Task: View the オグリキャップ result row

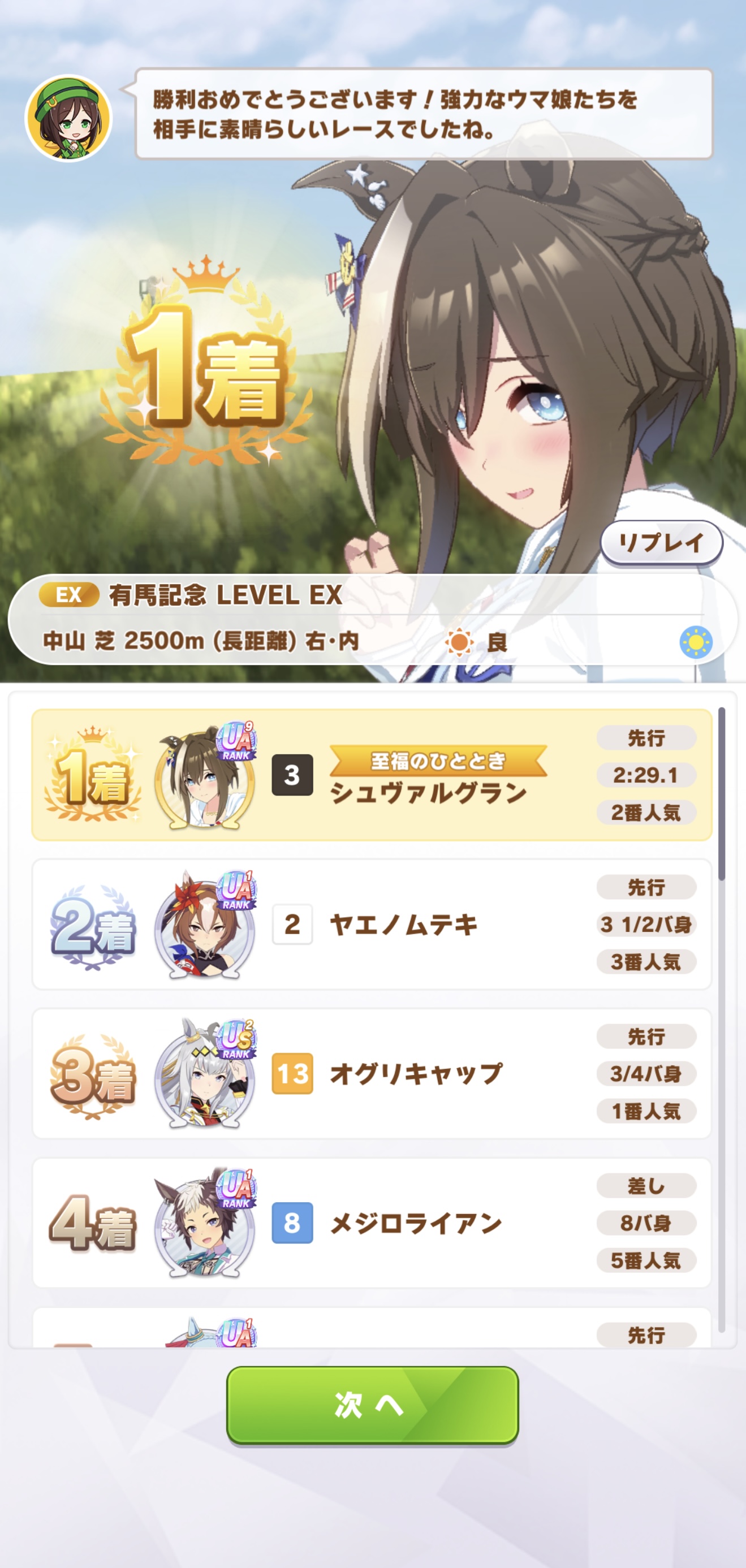Action: tap(372, 1073)
